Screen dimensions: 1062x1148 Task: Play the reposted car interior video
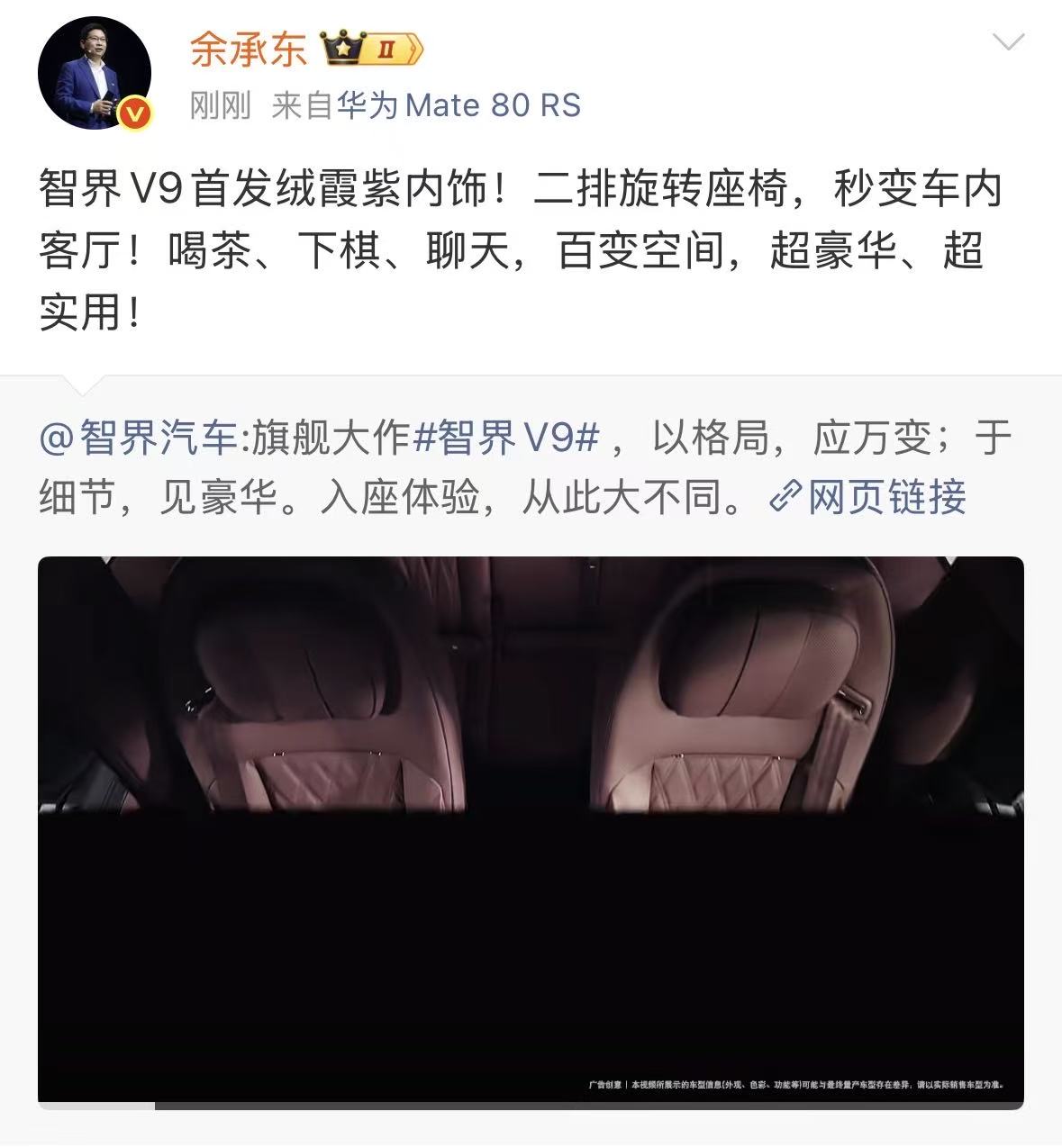(531, 830)
